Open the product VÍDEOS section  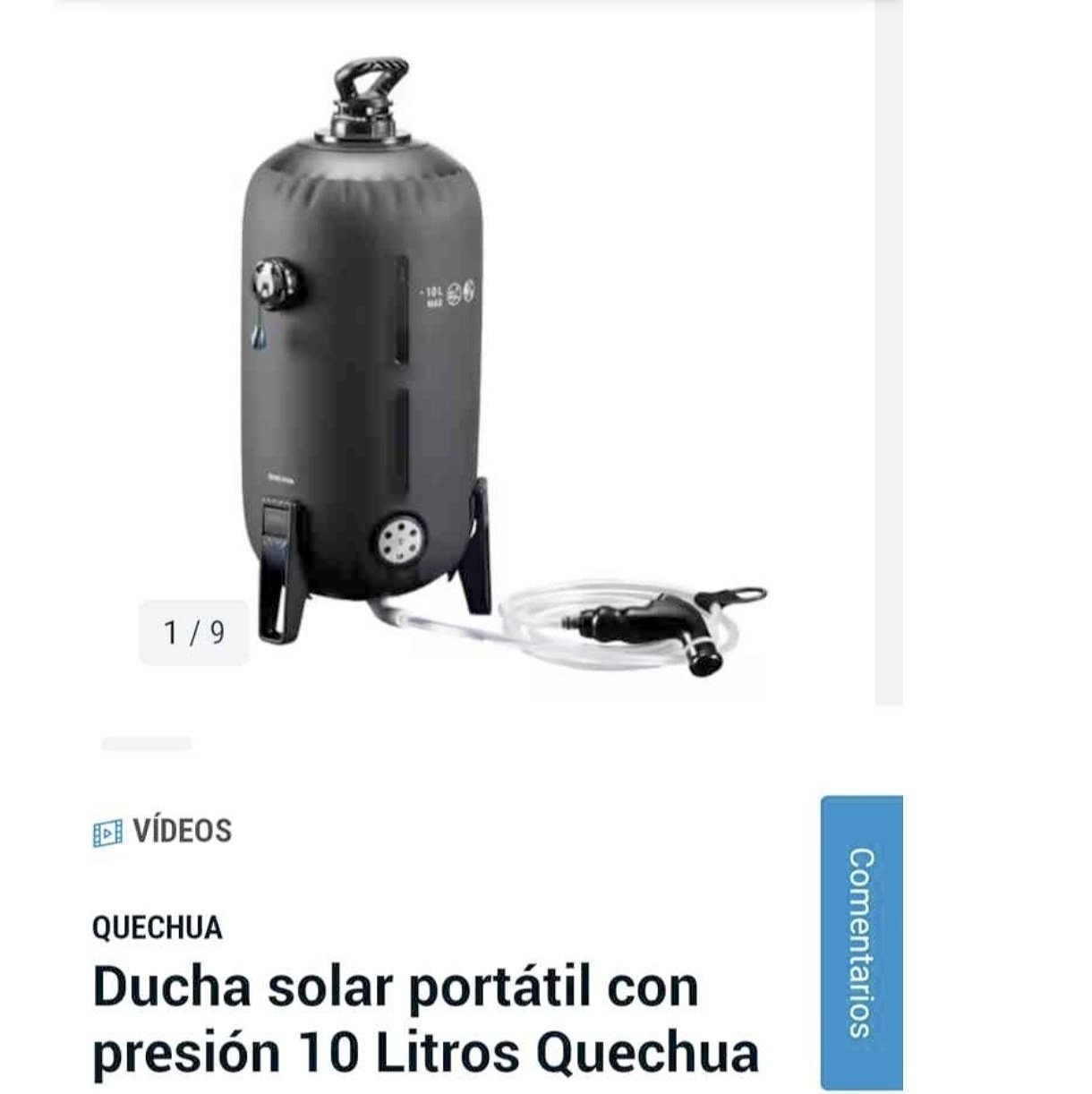click(x=163, y=832)
